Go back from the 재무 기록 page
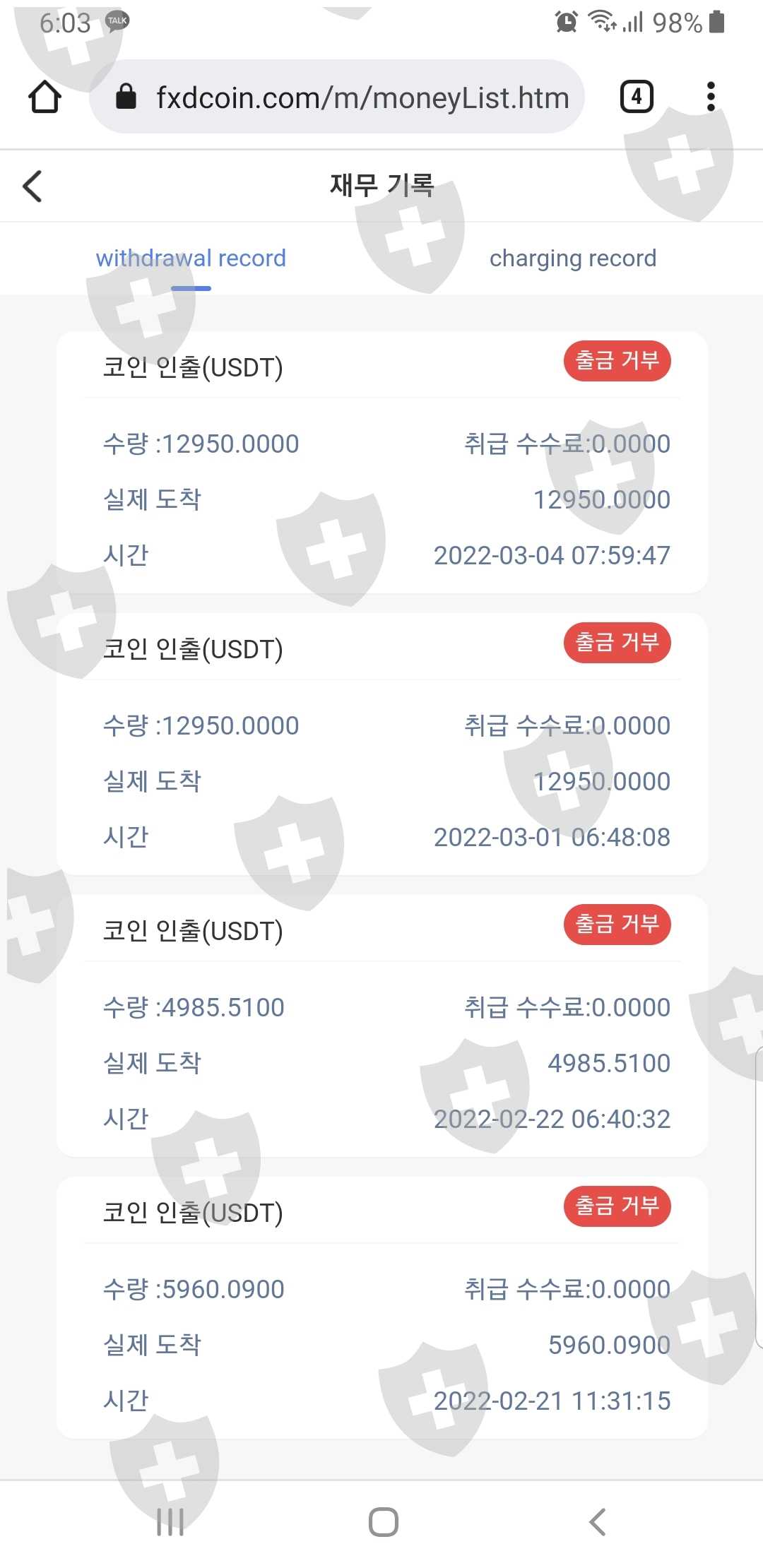The image size is (763, 1568). click(x=32, y=186)
